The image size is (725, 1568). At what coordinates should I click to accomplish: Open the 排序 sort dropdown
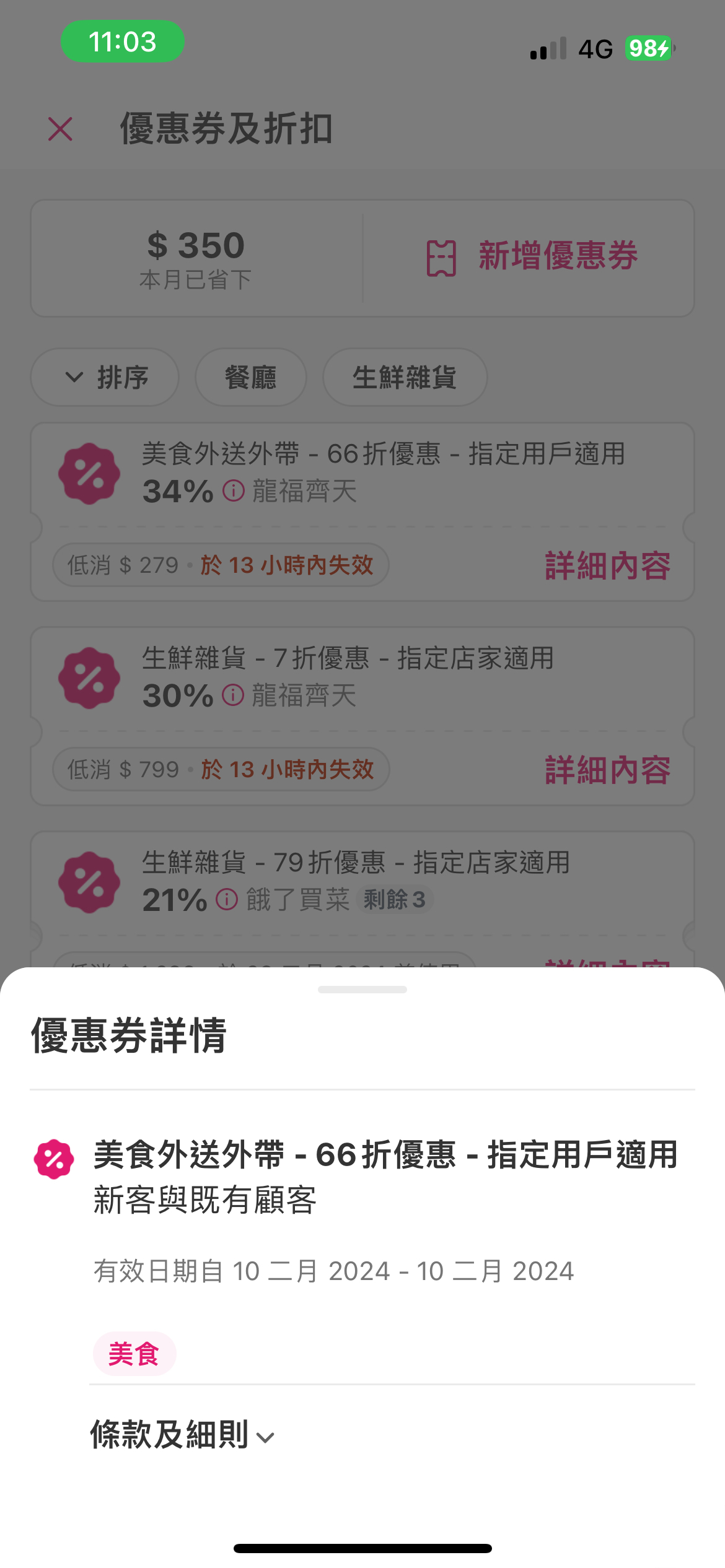coord(105,377)
